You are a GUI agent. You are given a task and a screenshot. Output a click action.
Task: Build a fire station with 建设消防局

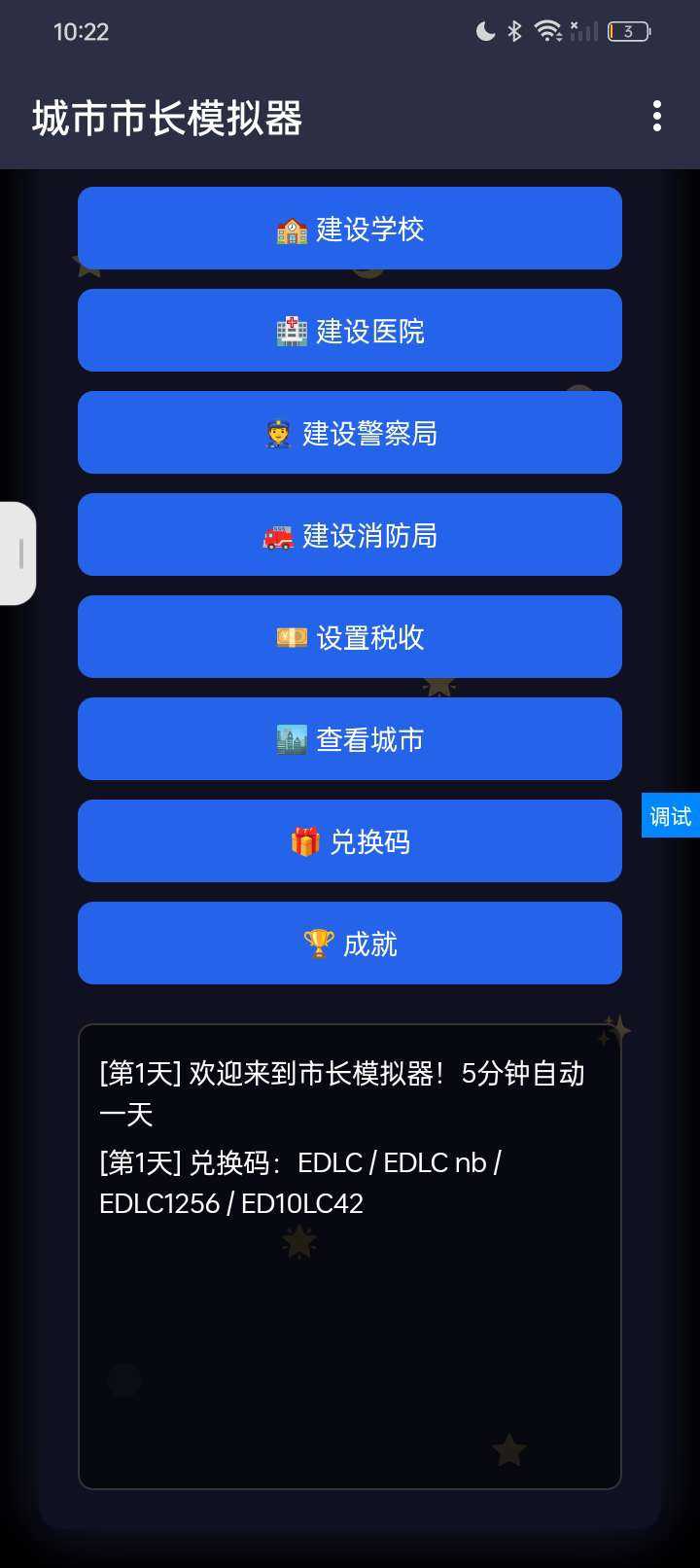point(350,535)
